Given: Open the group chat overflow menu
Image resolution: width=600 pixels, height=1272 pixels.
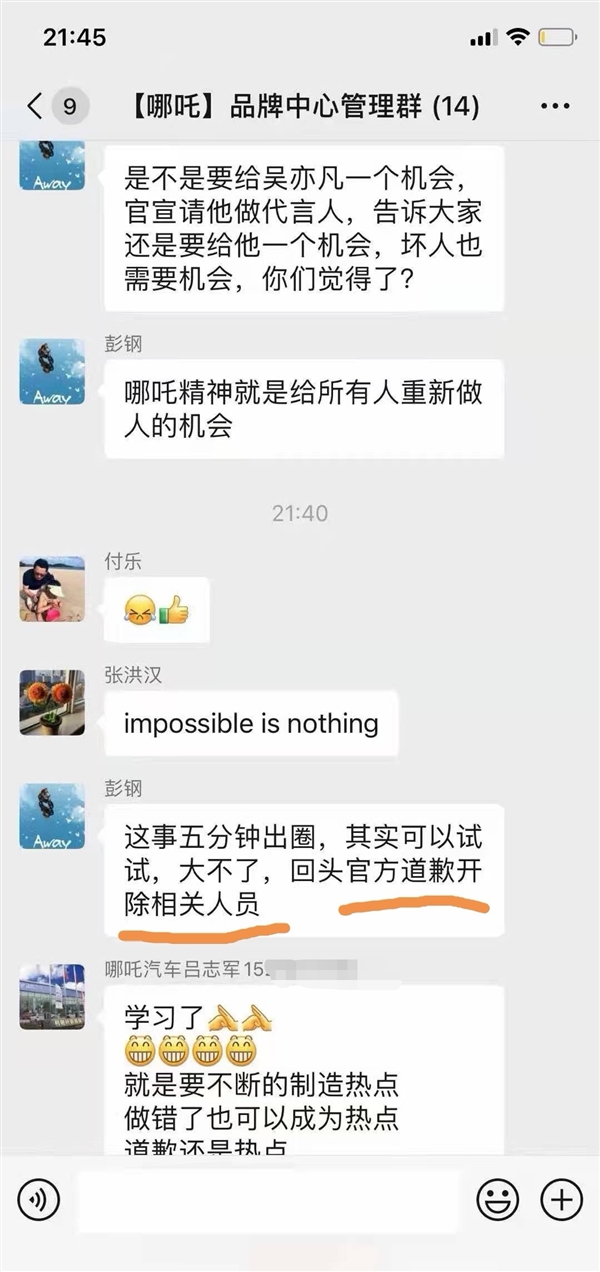Looking at the screenshot, I should (x=555, y=106).
